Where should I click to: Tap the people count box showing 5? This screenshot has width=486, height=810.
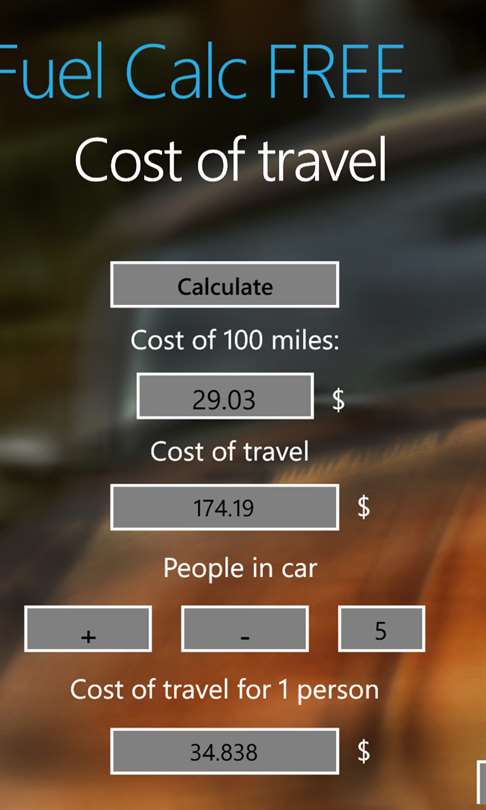[x=382, y=629]
